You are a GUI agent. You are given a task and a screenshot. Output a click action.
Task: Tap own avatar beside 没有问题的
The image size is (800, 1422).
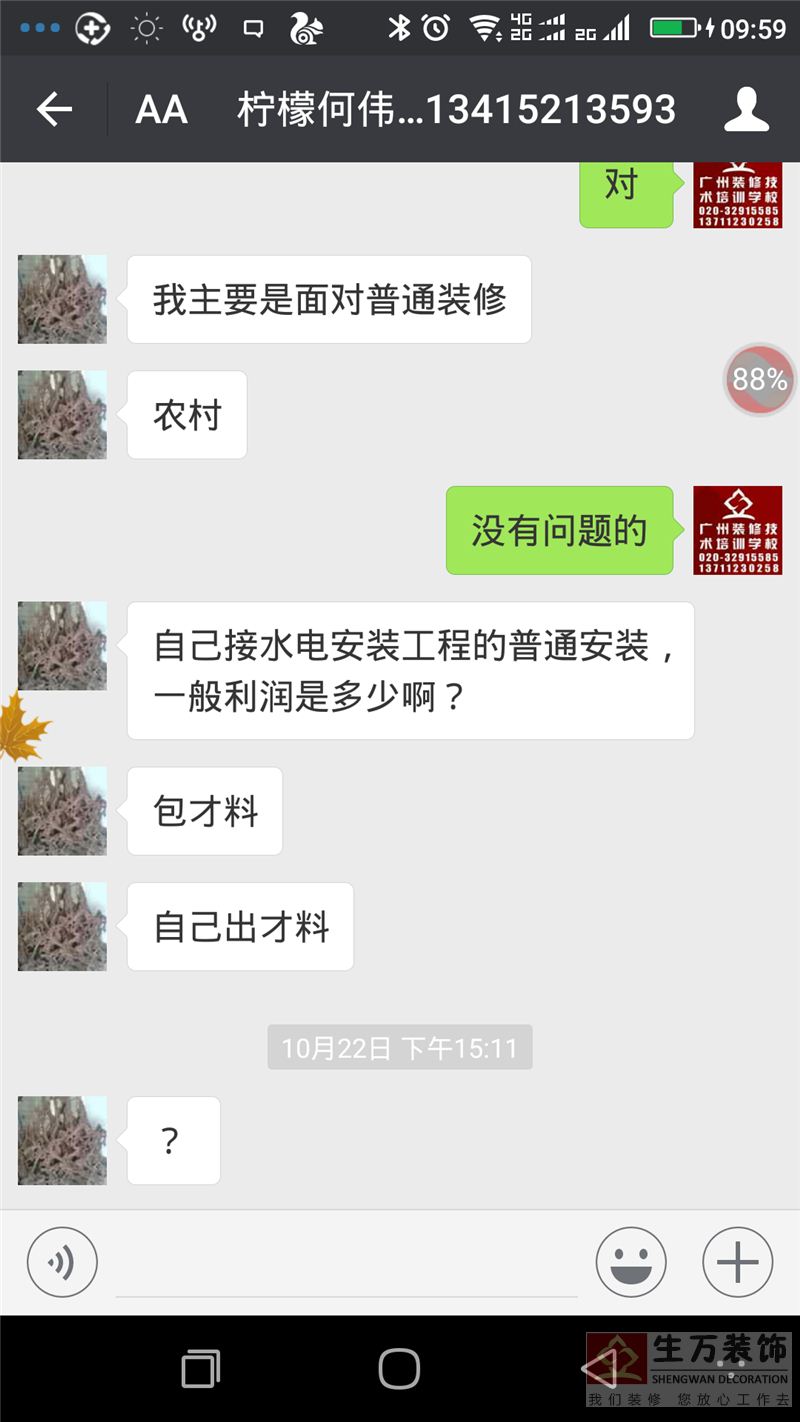737,530
